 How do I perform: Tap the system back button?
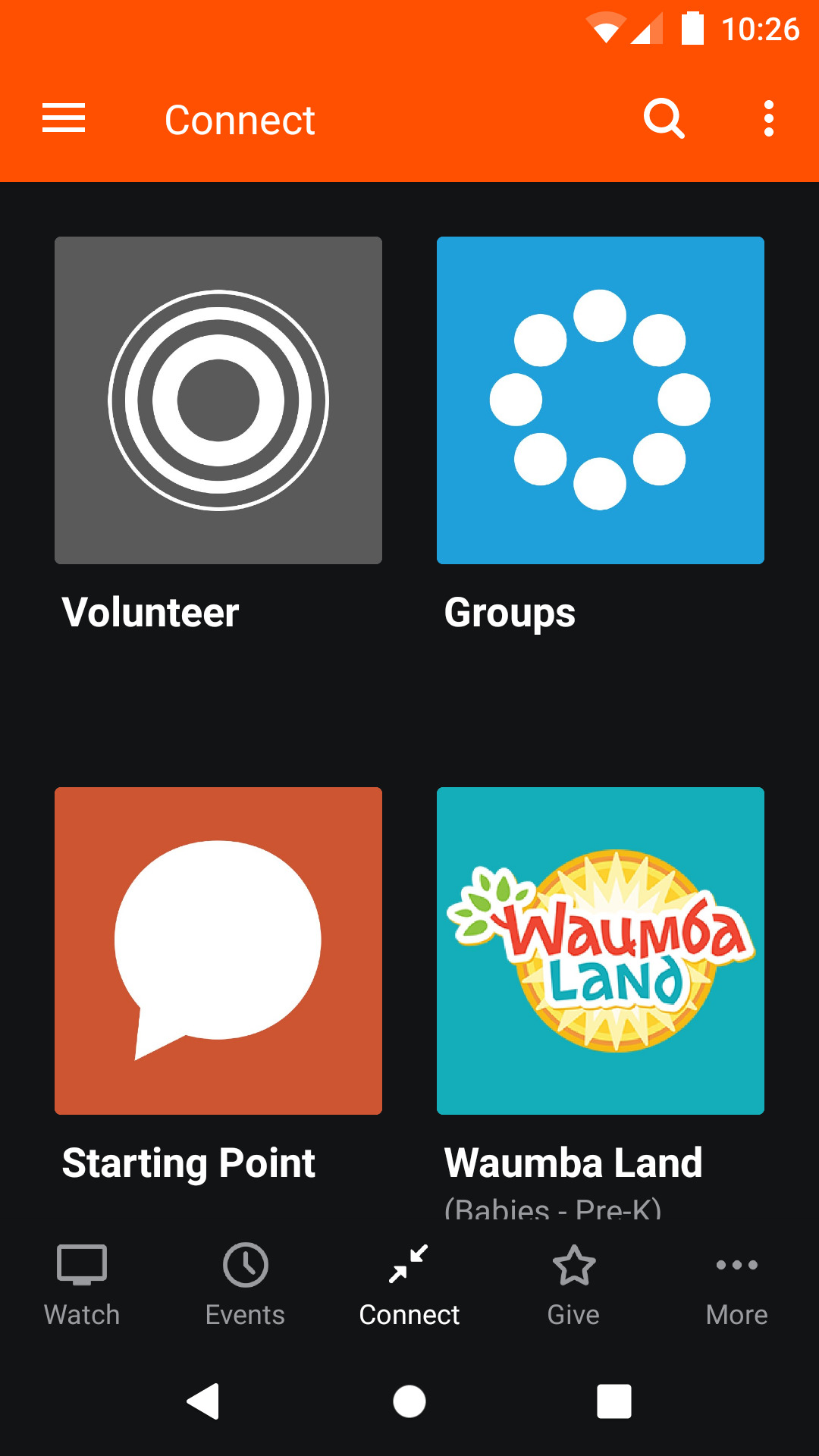203,1401
